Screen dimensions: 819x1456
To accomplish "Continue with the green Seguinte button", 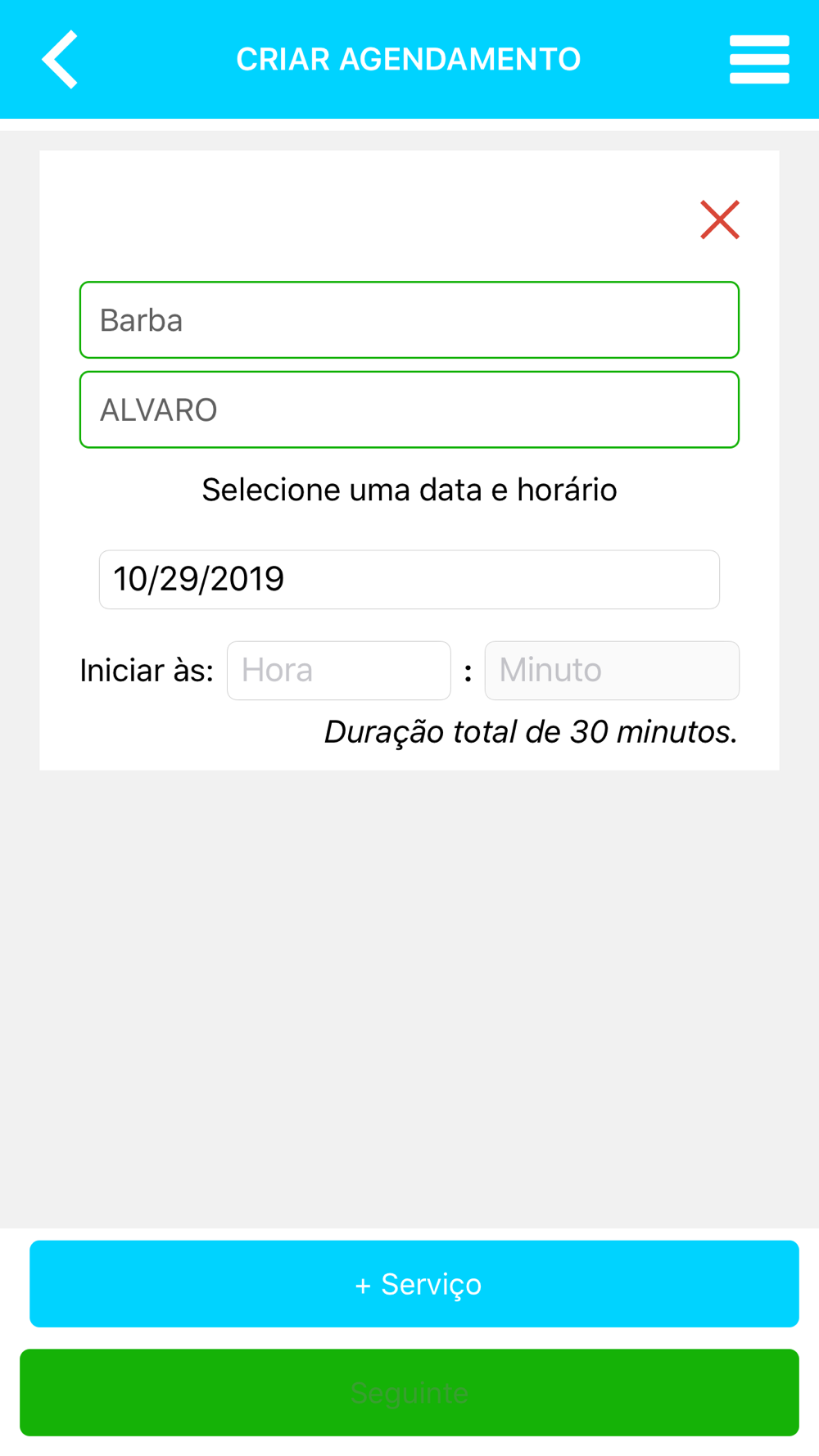I will click(409, 1392).
